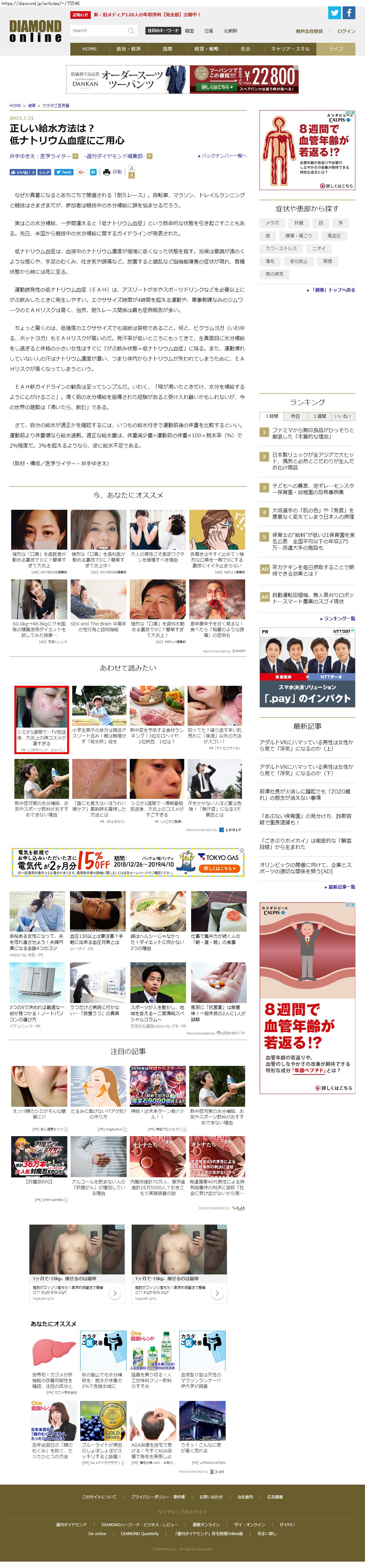Open 無料会員登録 registration link

(309, 31)
